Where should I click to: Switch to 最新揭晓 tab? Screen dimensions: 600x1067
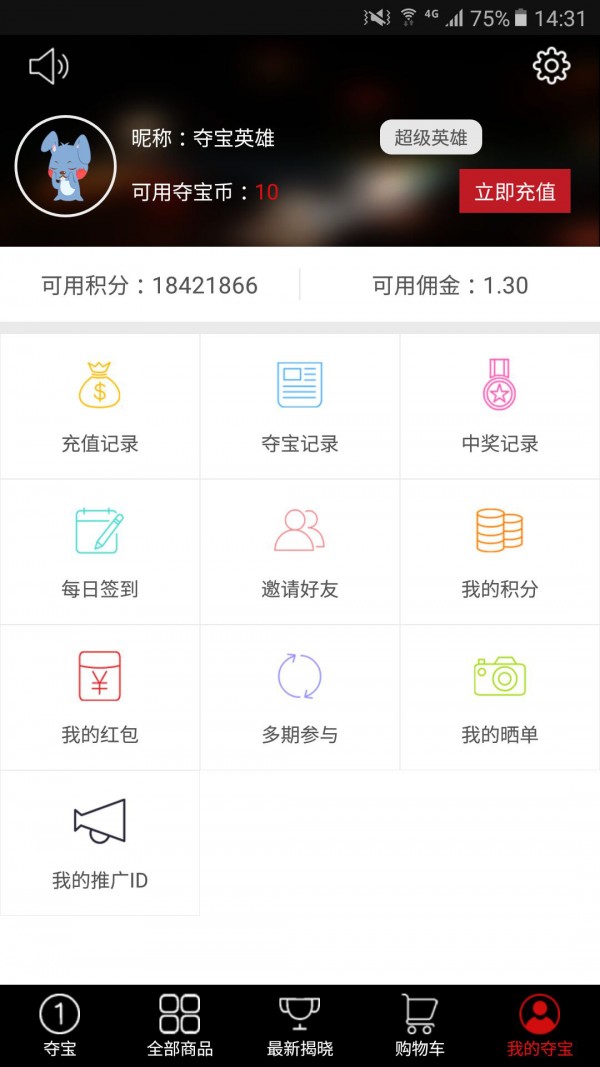(300, 1026)
